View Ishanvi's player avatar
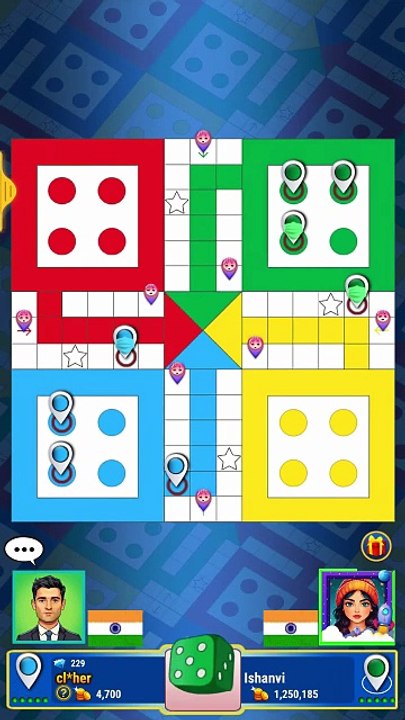This screenshot has height=720, width=405. pyautogui.click(x=357, y=607)
